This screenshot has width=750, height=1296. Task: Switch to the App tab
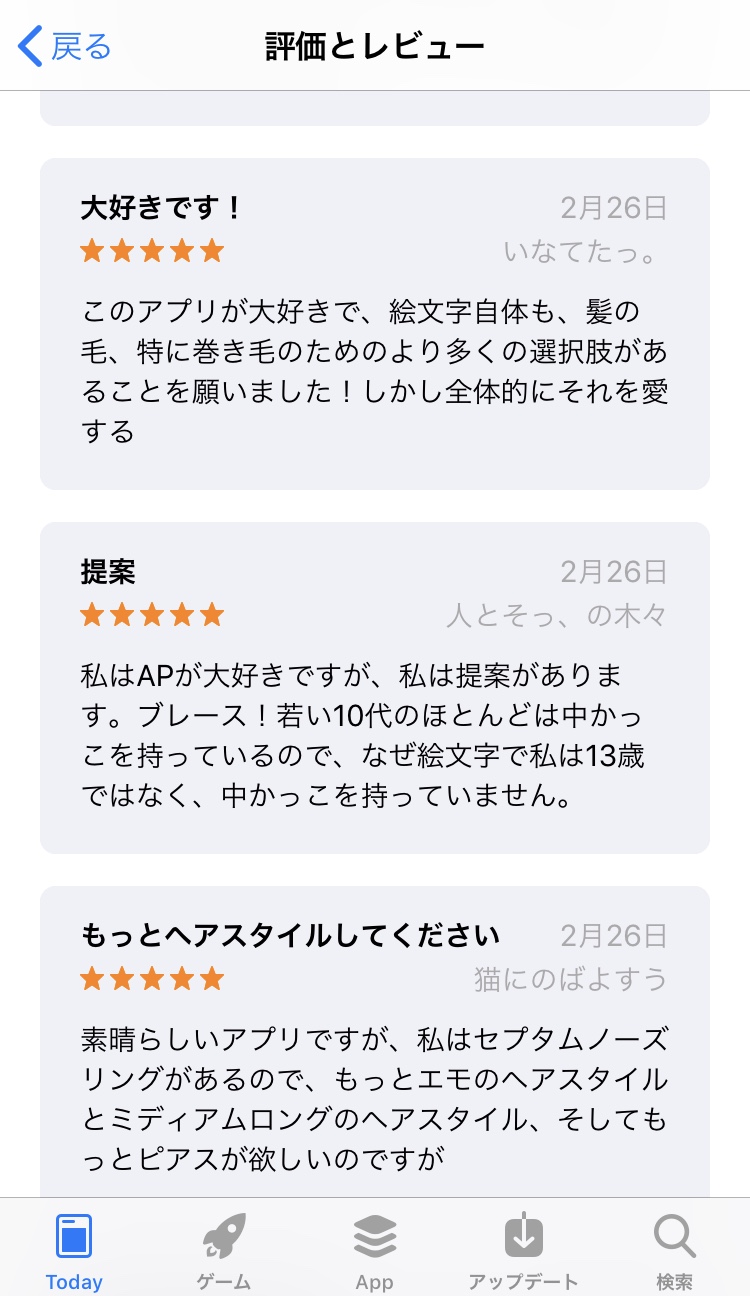[x=375, y=1250]
